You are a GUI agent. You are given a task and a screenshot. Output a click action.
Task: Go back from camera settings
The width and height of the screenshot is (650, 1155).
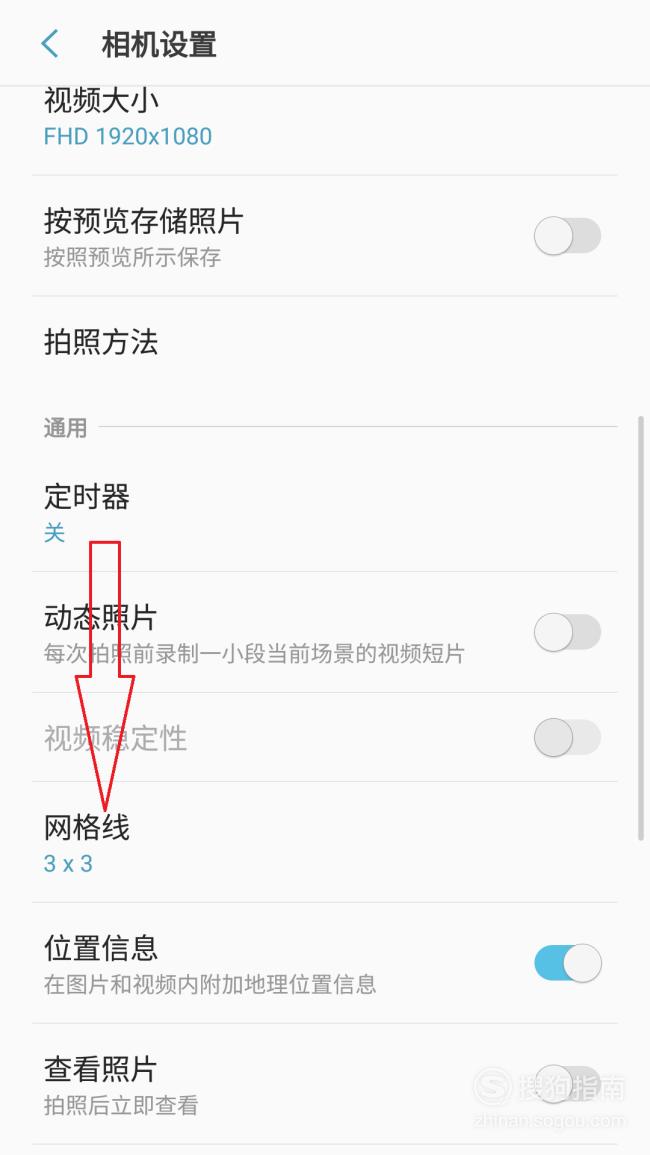(50, 44)
